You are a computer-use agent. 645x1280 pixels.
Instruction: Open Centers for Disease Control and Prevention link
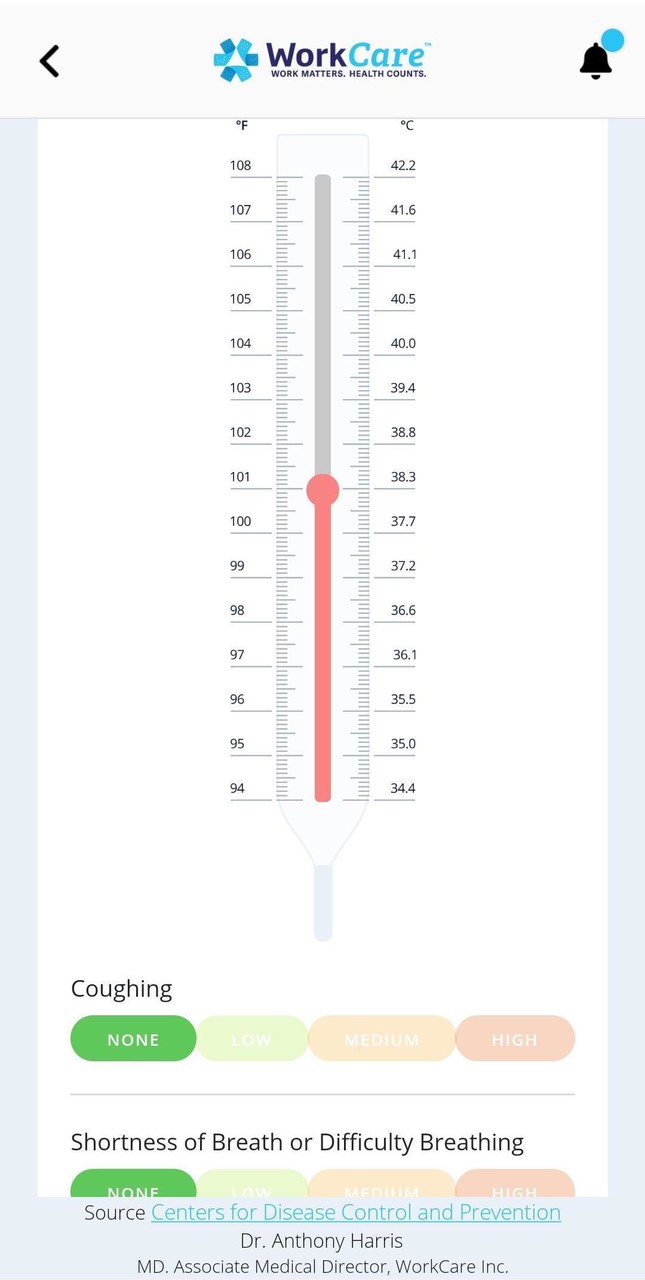(x=356, y=1212)
